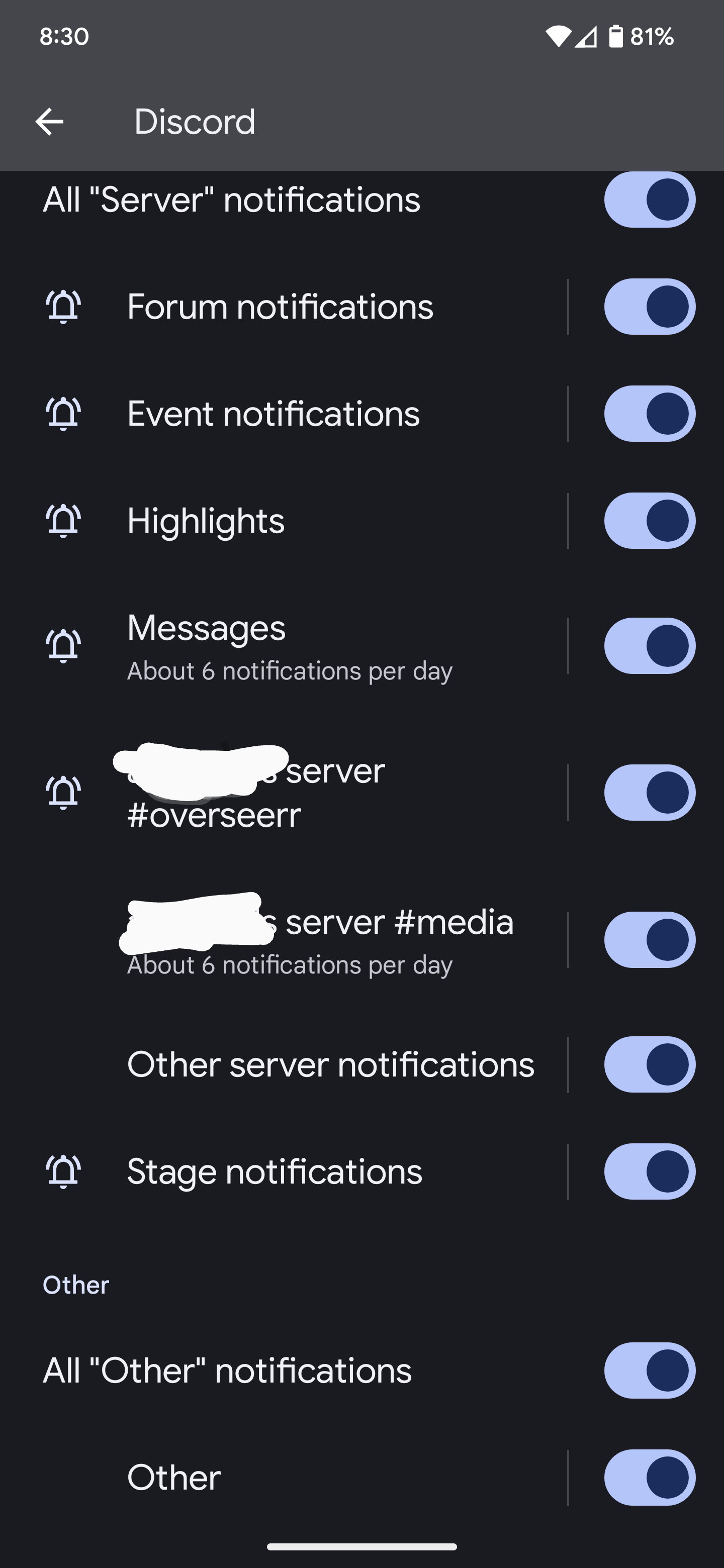Open Other server notifications settings
The image size is (724, 1568).
coord(284,1064)
